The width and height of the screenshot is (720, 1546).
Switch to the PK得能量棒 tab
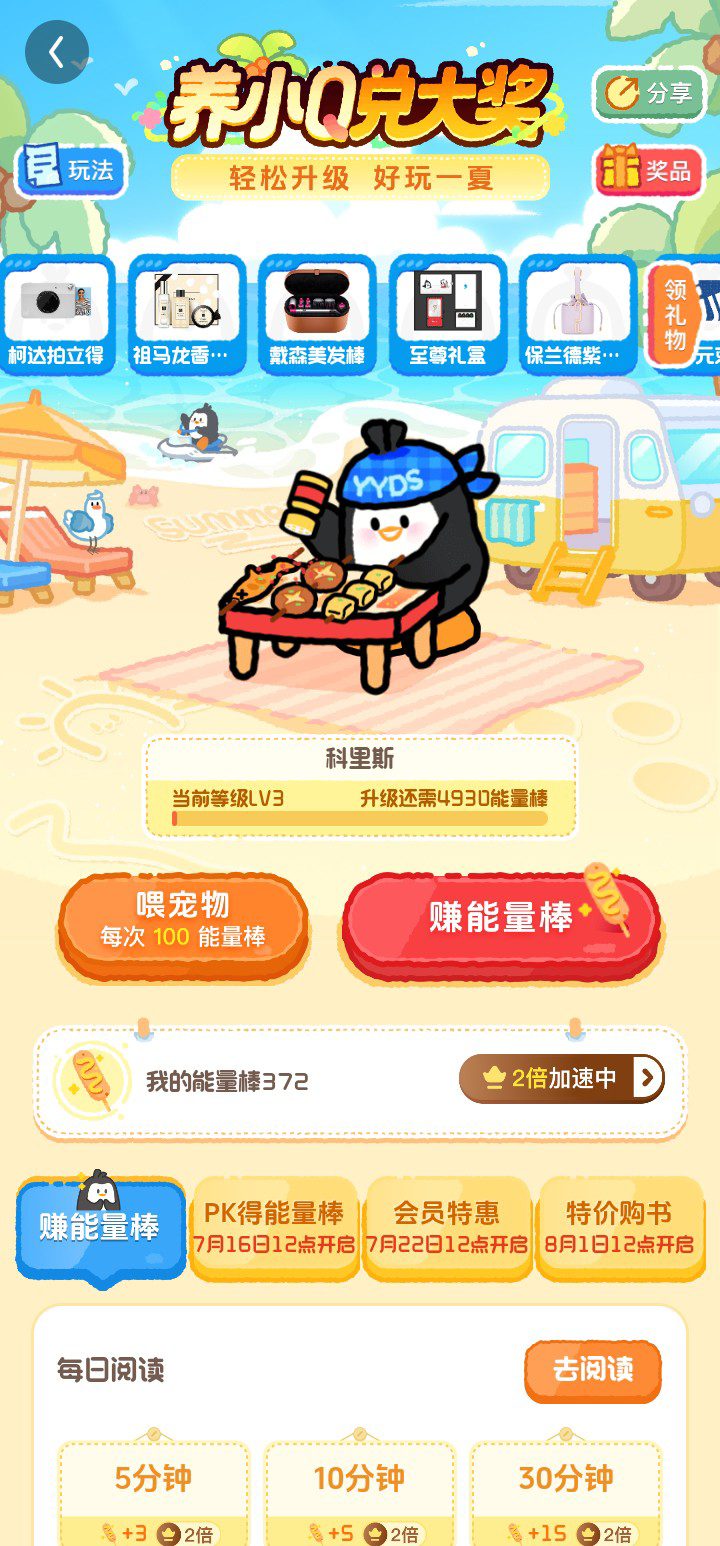pyautogui.click(x=274, y=1228)
